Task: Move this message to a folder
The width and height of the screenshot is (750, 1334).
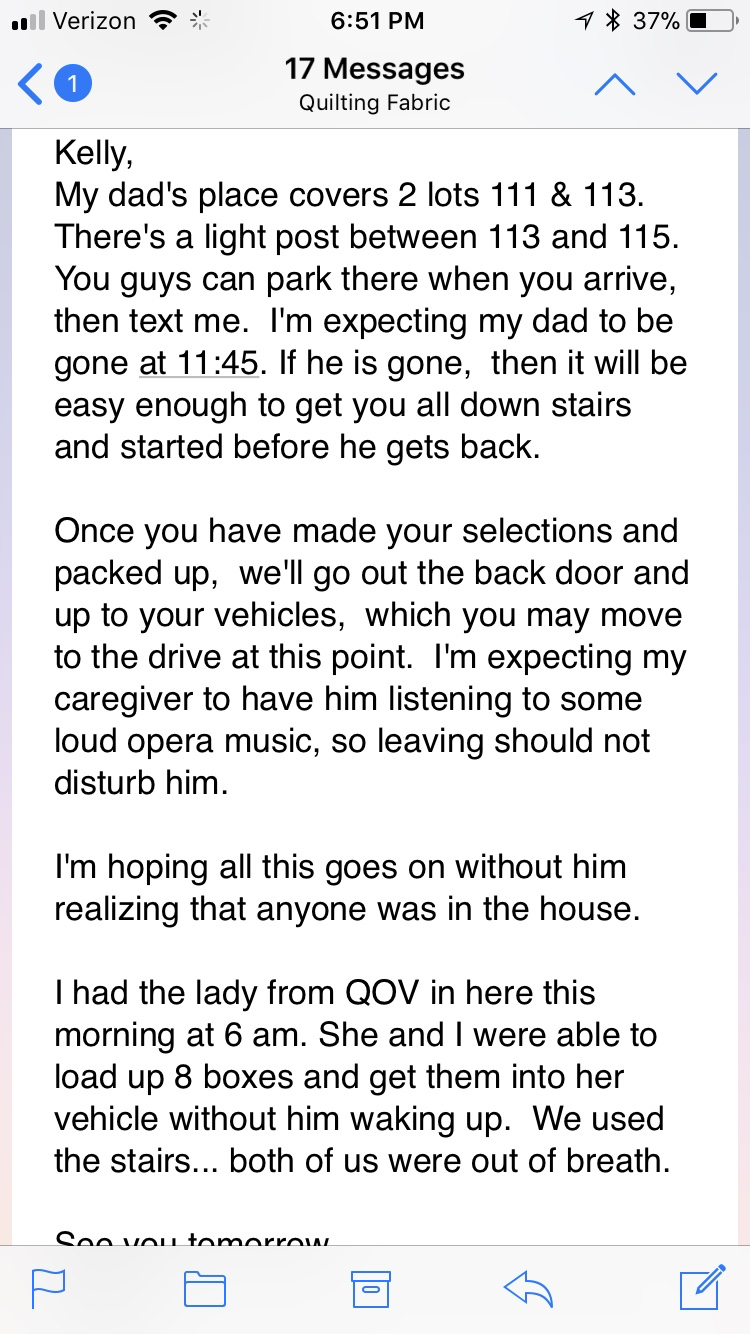Action: pyautogui.click(x=205, y=1288)
